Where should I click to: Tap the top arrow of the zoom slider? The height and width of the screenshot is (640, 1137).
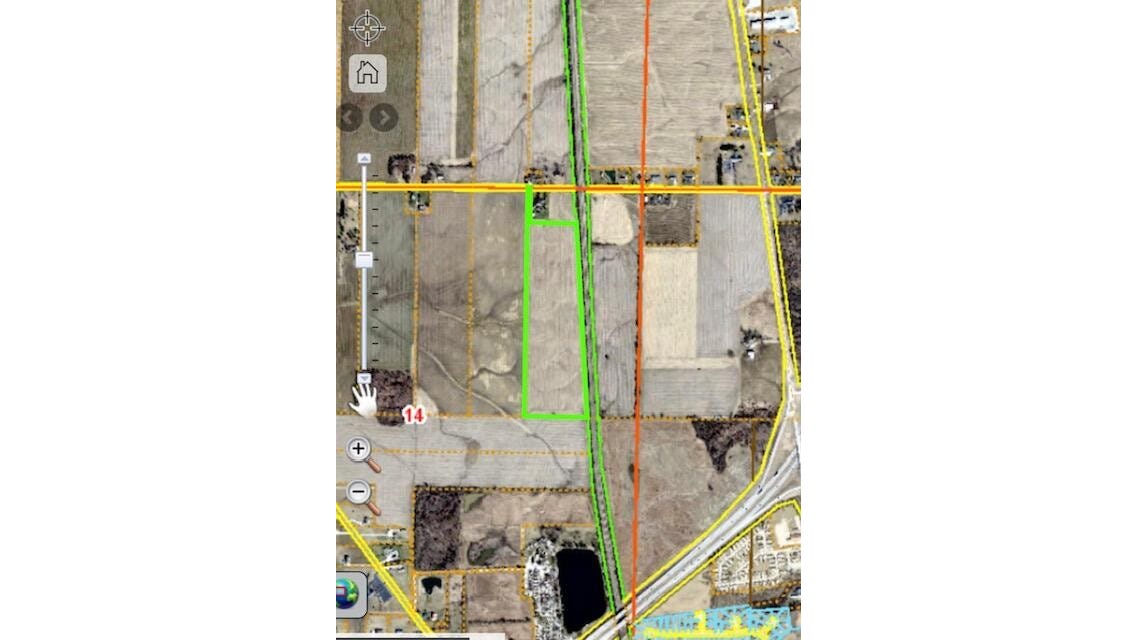point(364,158)
